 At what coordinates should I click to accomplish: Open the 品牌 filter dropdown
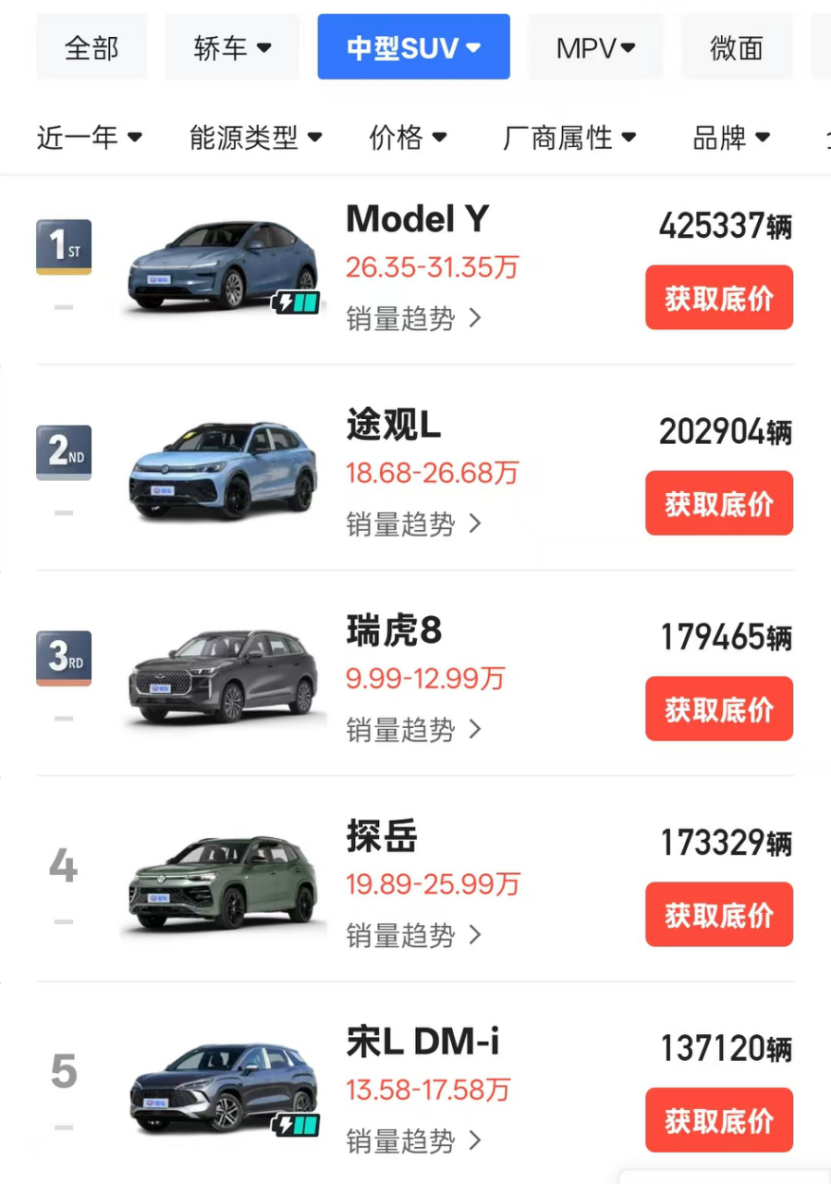731,138
